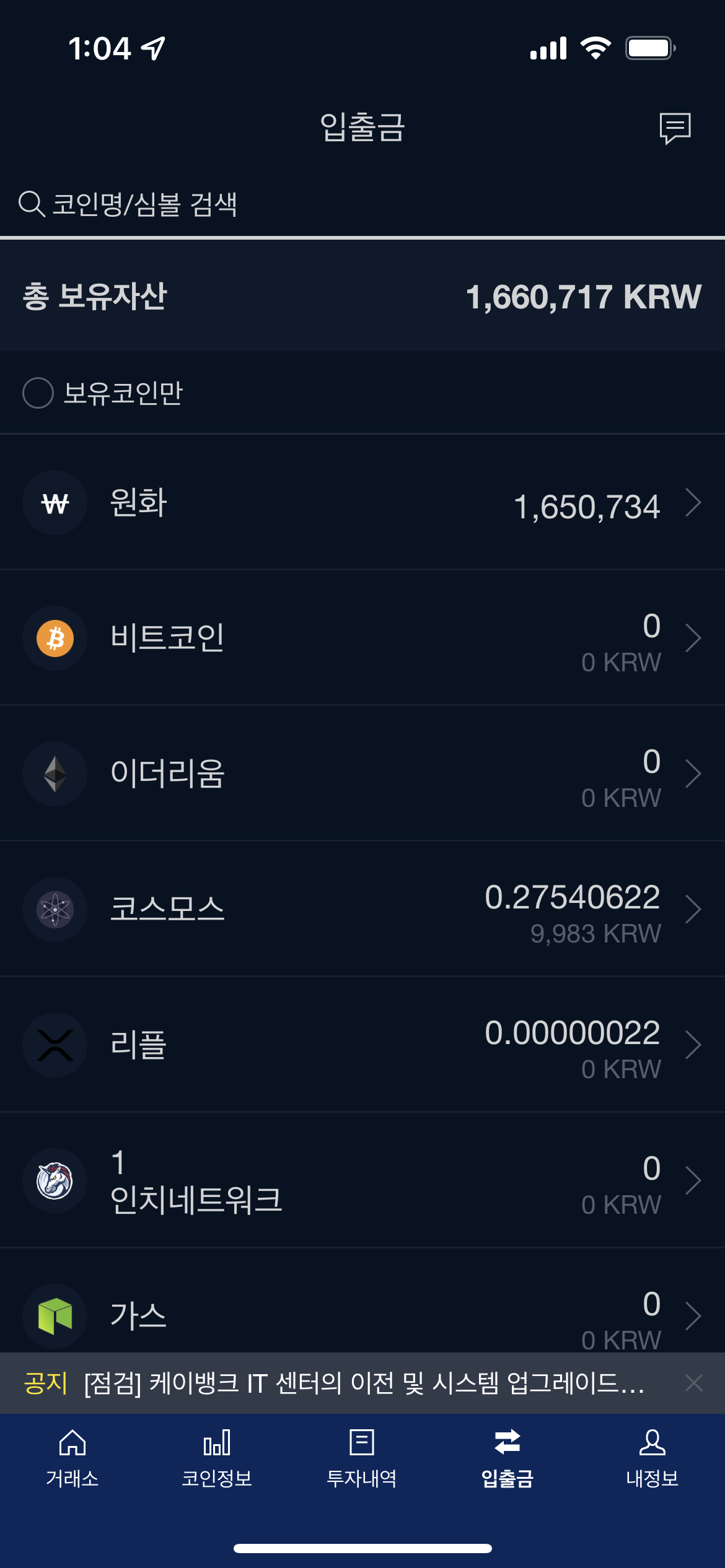Switch to the 투자내역 tab
This screenshot has height=1568, width=725.
[362, 1459]
